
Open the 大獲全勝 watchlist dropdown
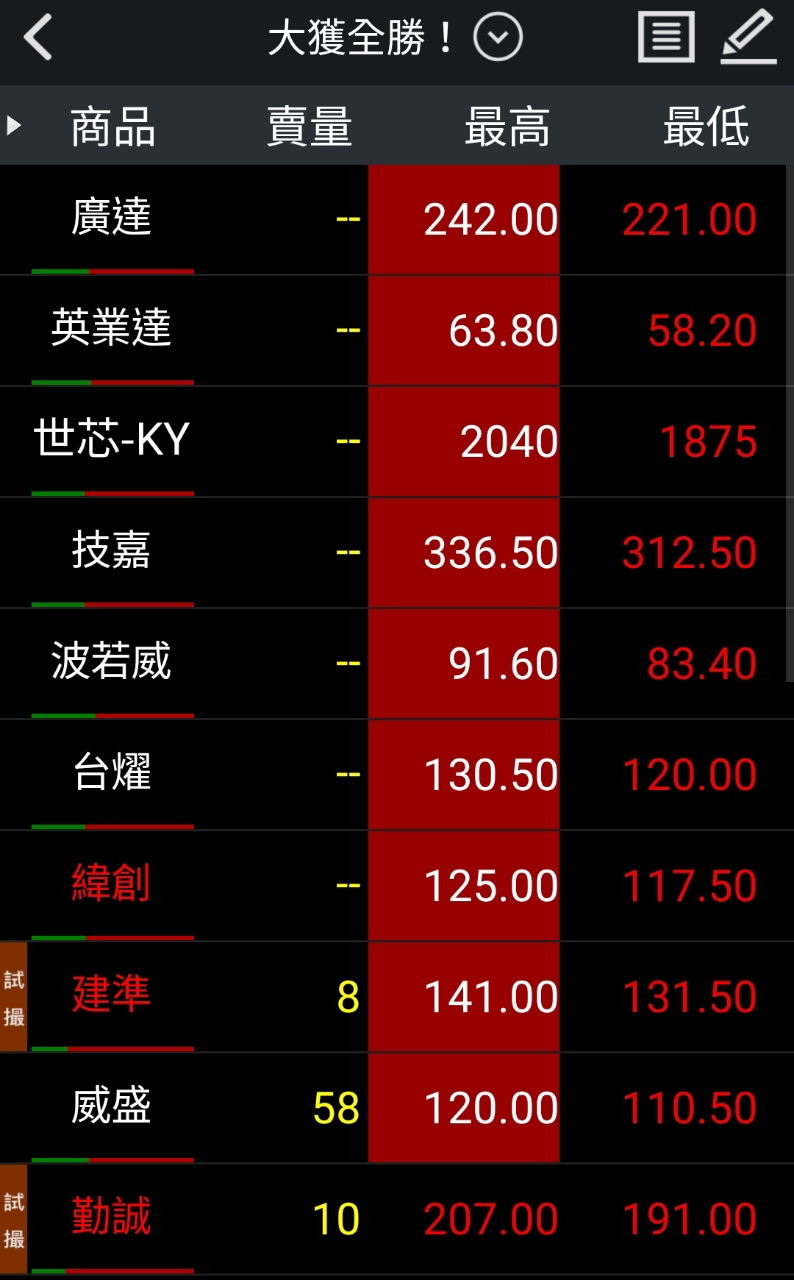[x=498, y=39]
